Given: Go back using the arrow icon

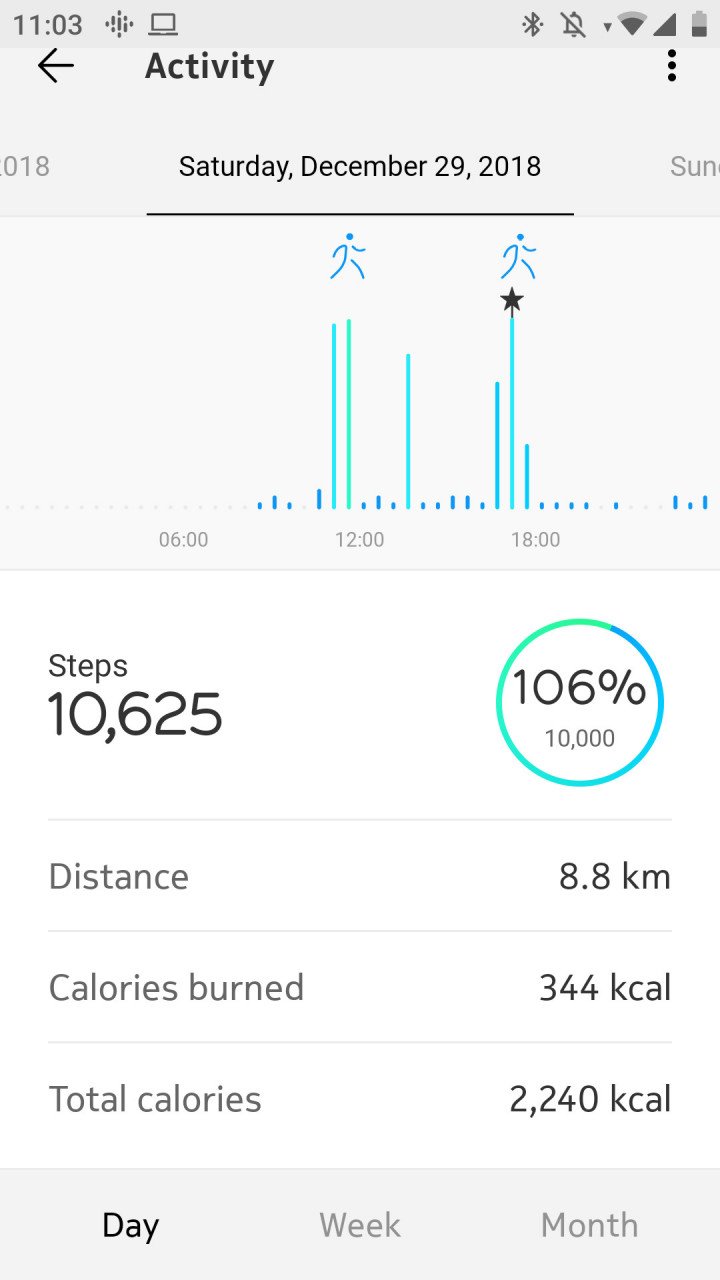Looking at the screenshot, I should (x=56, y=66).
